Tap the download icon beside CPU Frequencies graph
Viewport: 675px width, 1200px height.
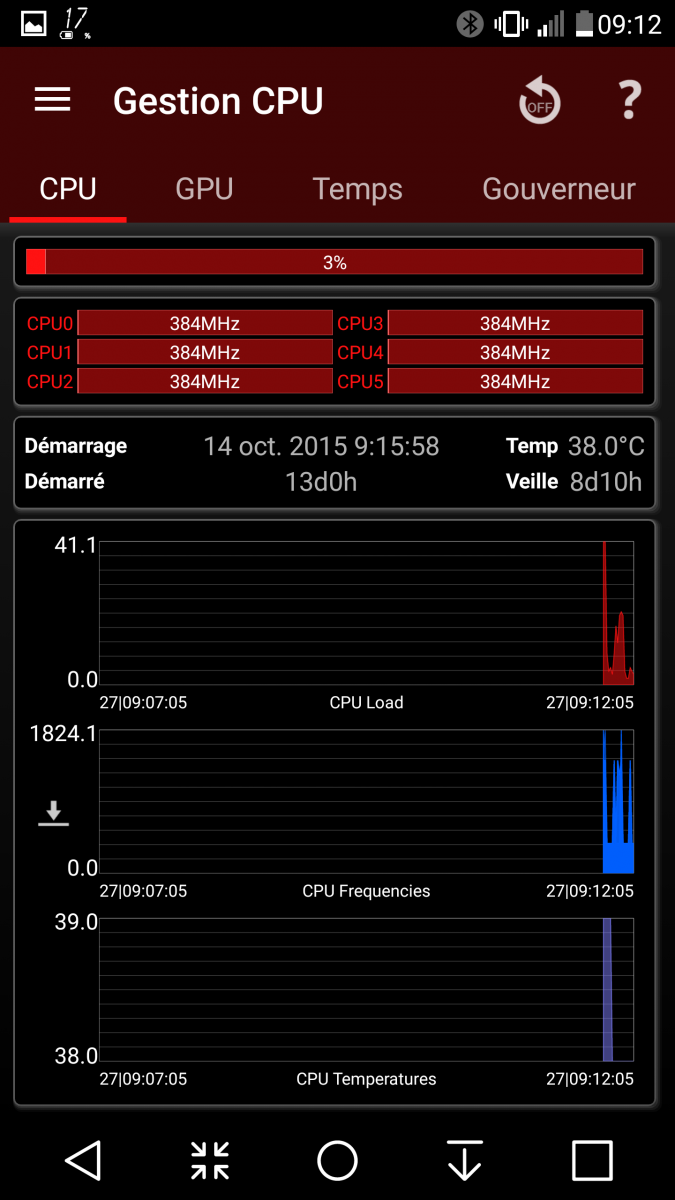pyautogui.click(x=53, y=813)
